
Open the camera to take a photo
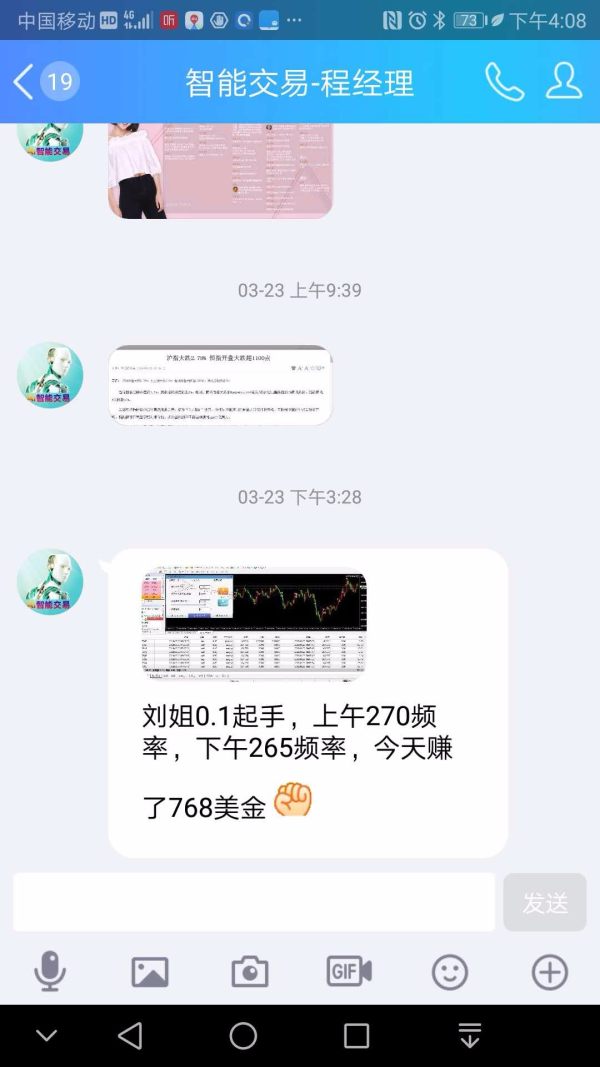click(250, 971)
